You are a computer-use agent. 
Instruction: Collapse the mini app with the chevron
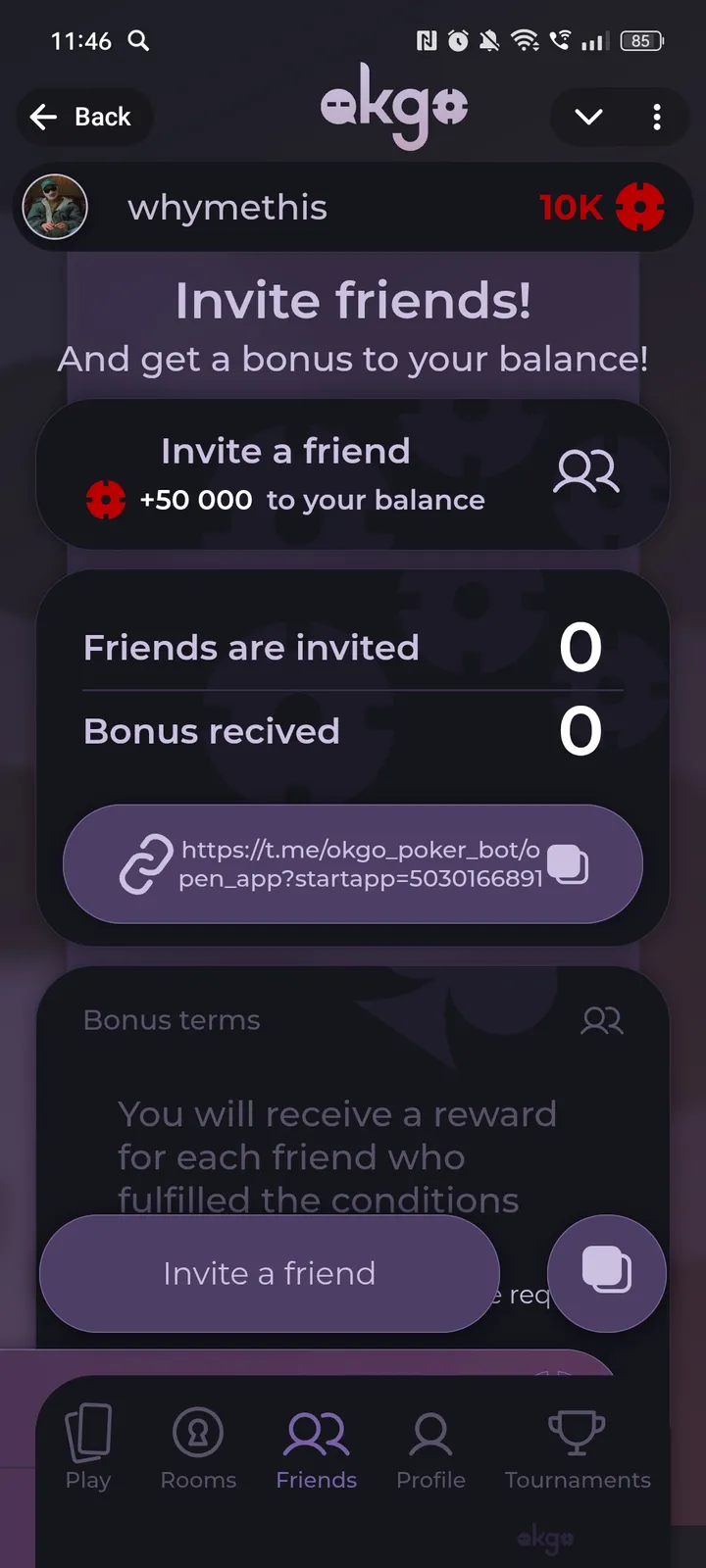[x=588, y=118]
